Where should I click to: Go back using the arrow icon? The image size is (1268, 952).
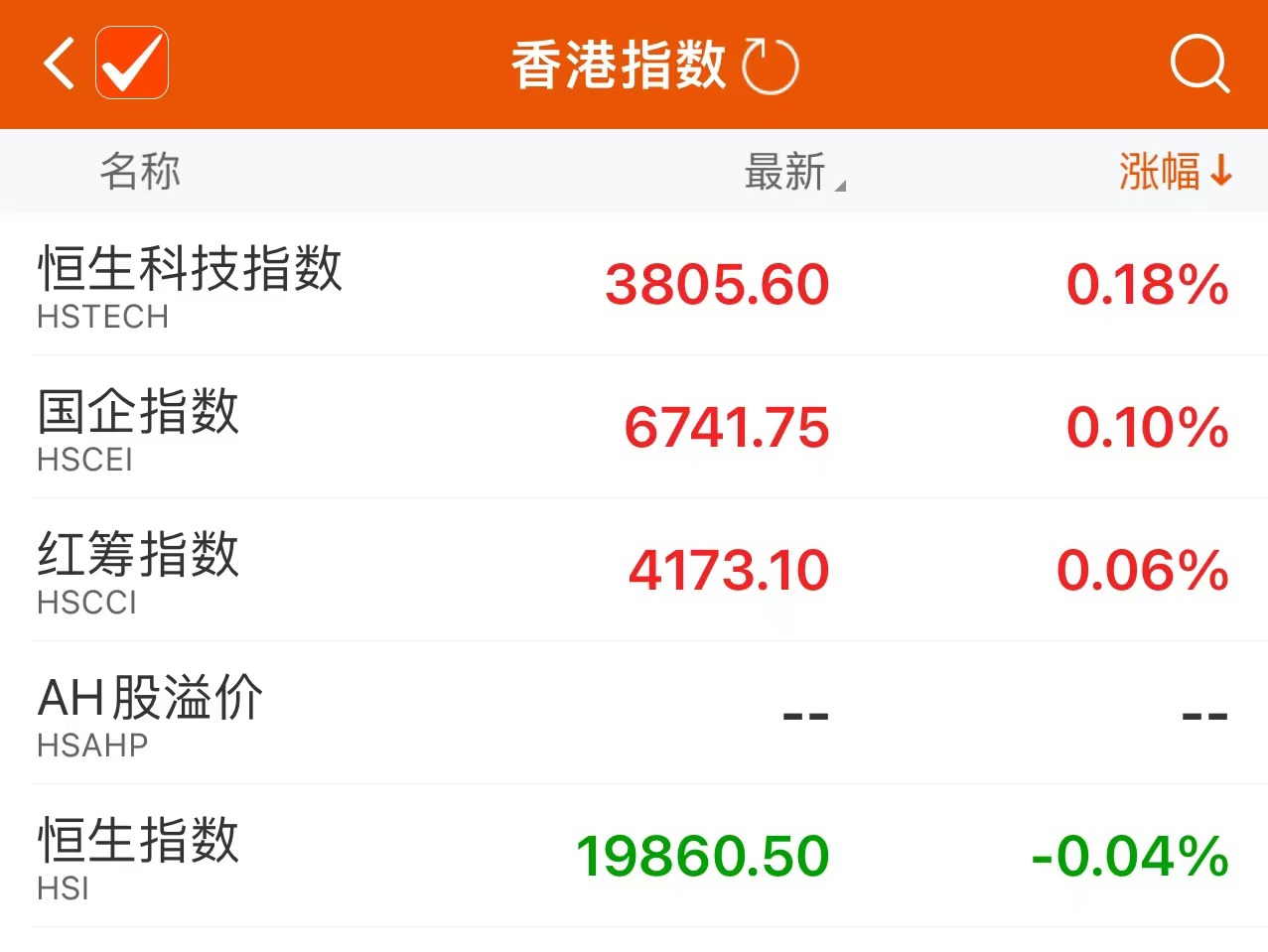click(x=60, y=65)
